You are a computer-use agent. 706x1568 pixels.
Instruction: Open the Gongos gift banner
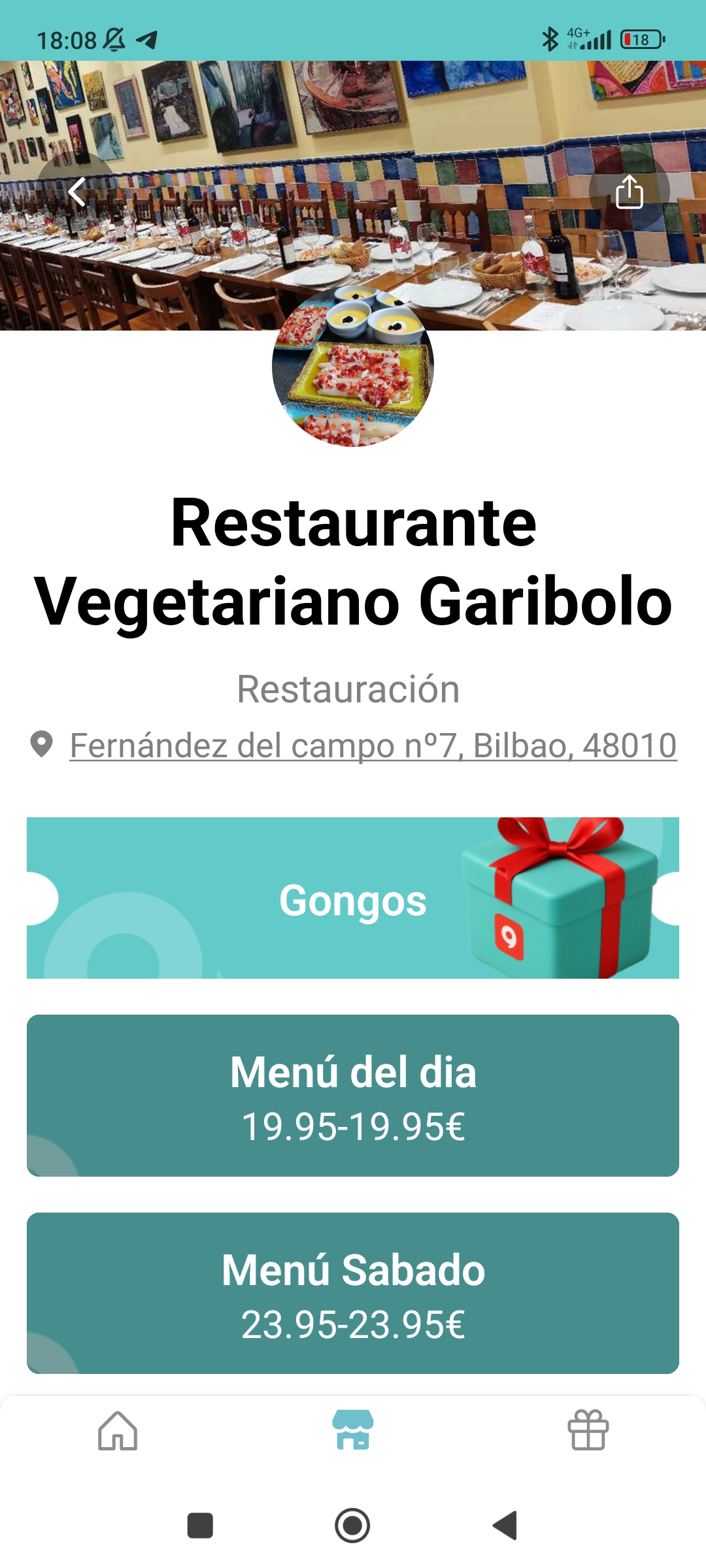click(x=353, y=898)
